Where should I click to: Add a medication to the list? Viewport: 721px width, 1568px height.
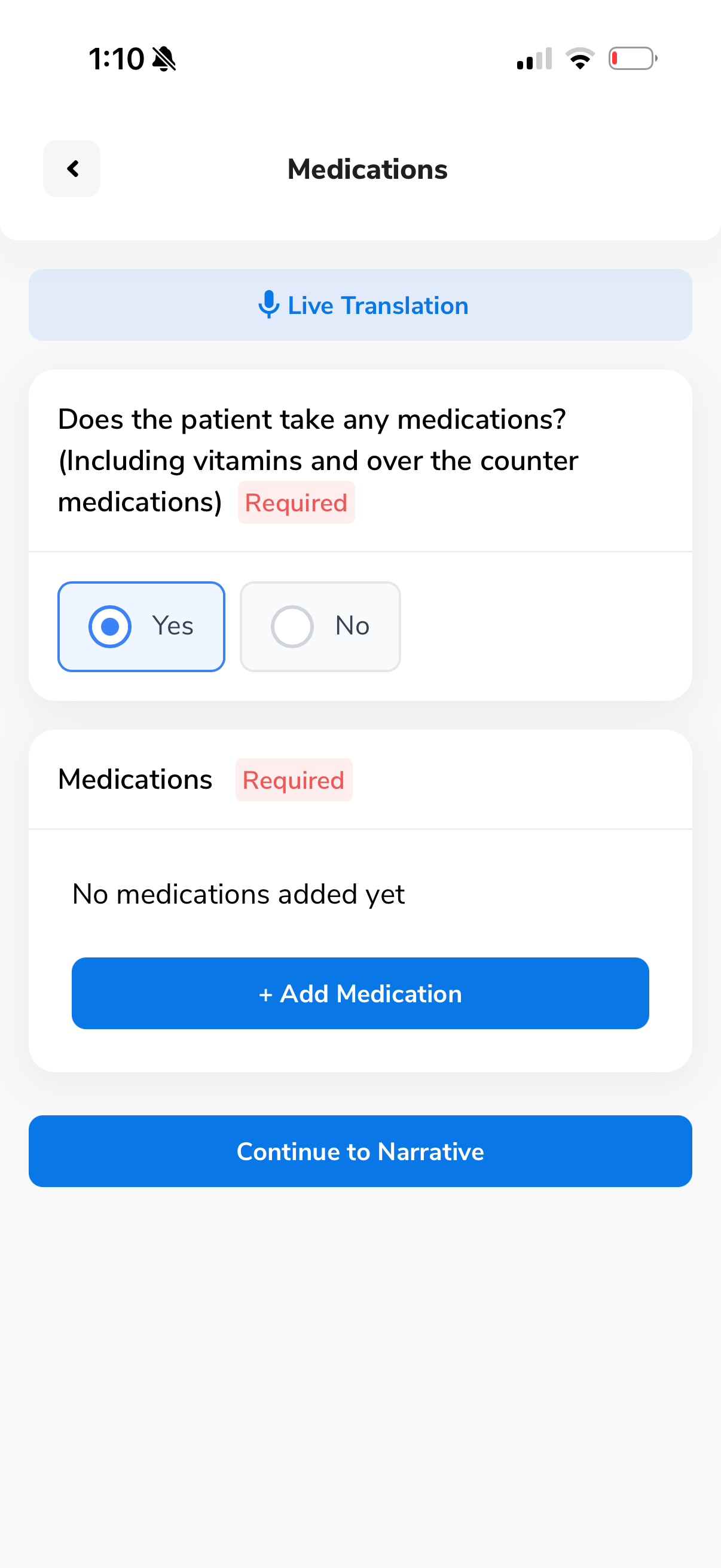tap(360, 993)
